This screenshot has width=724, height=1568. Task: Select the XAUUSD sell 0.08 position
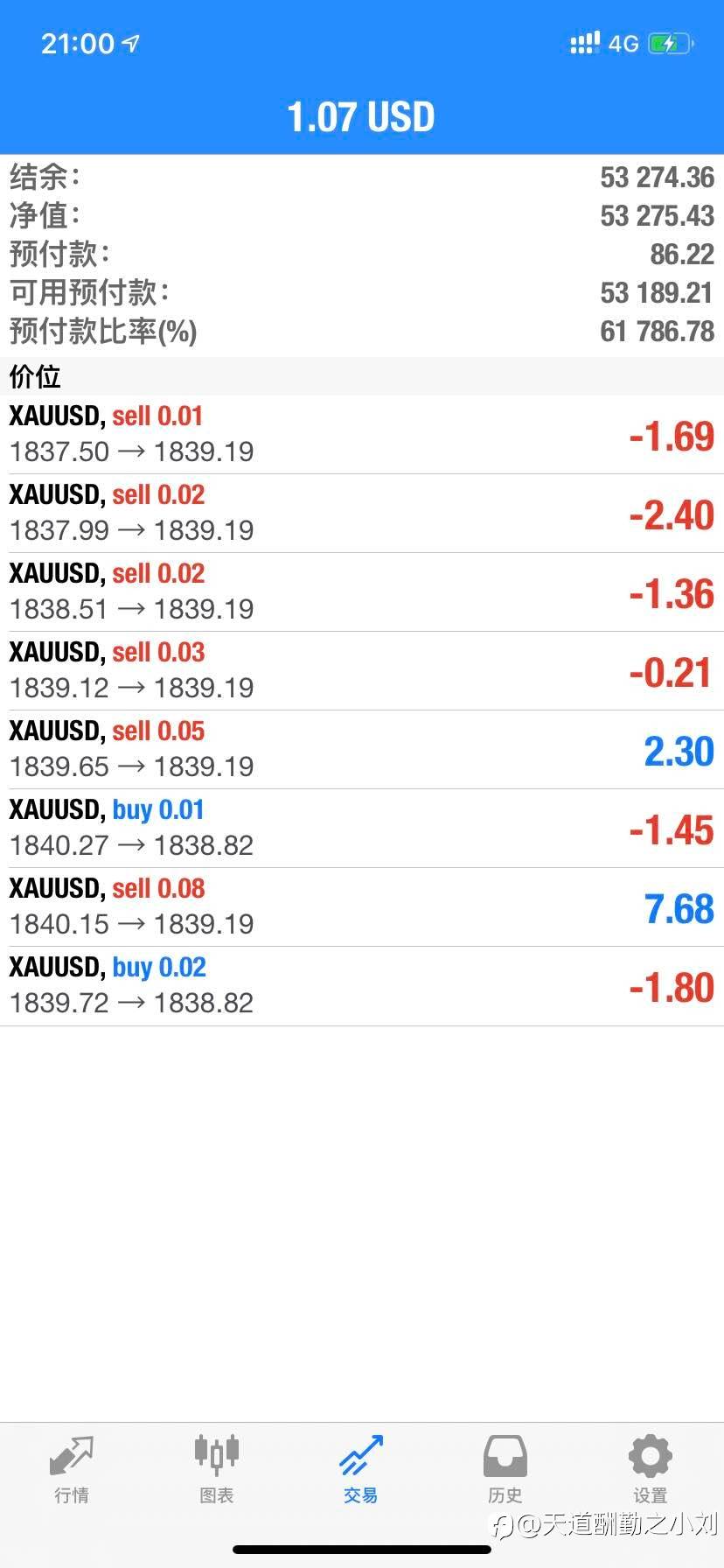pyautogui.click(x=362, y=907)
